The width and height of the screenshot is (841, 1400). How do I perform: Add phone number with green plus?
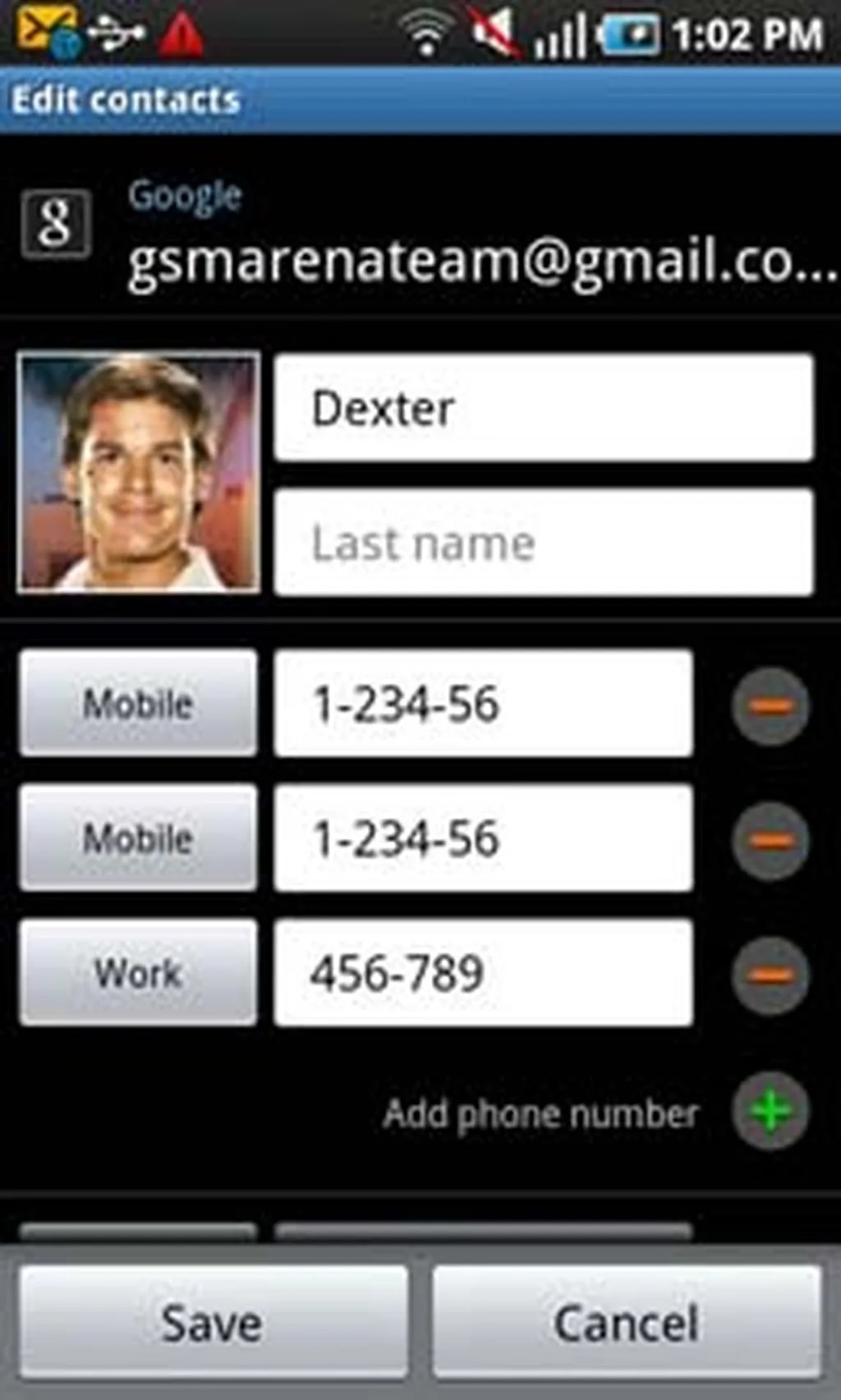click(x=770, y=1111)
